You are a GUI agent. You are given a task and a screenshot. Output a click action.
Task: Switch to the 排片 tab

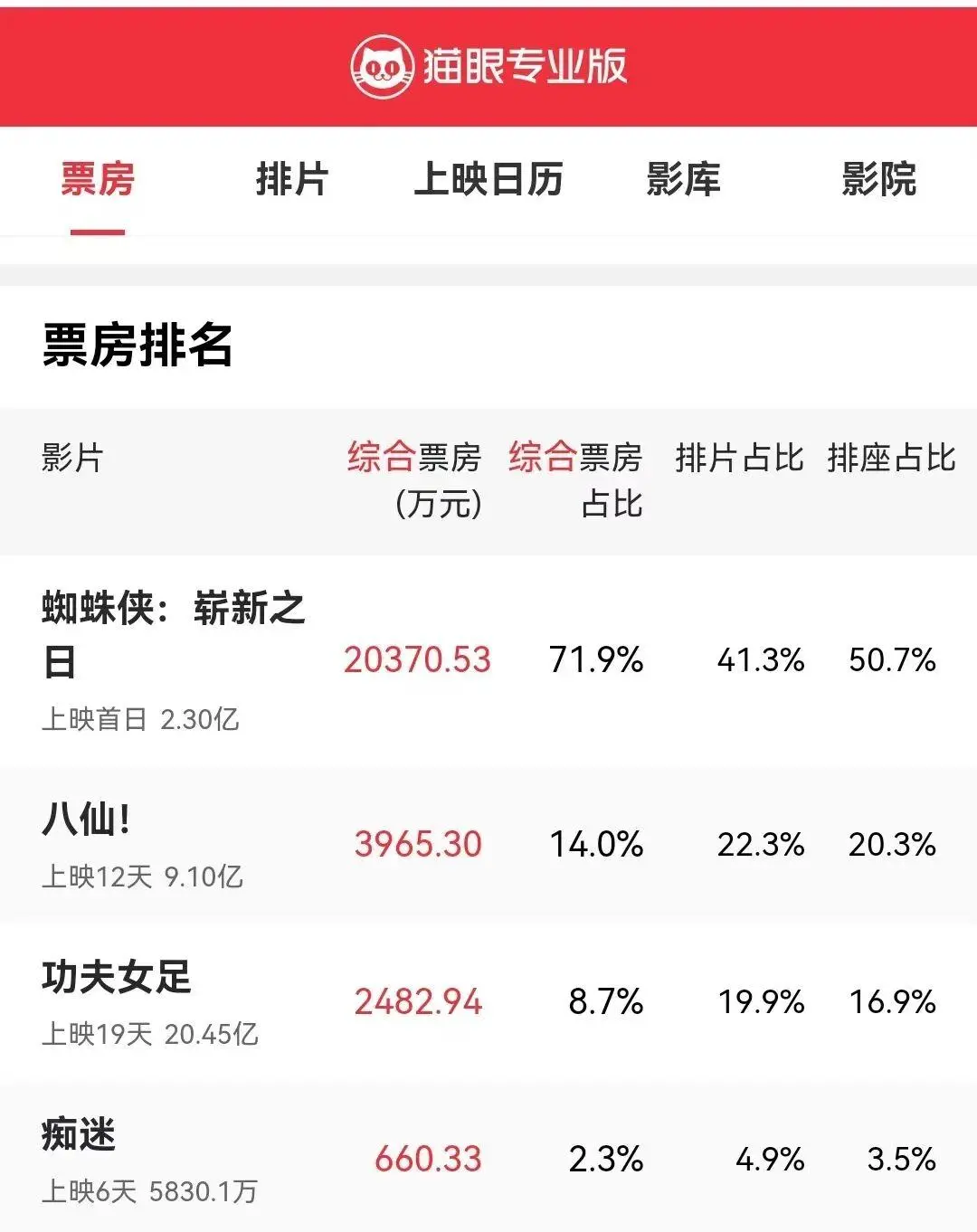[291, 179]
